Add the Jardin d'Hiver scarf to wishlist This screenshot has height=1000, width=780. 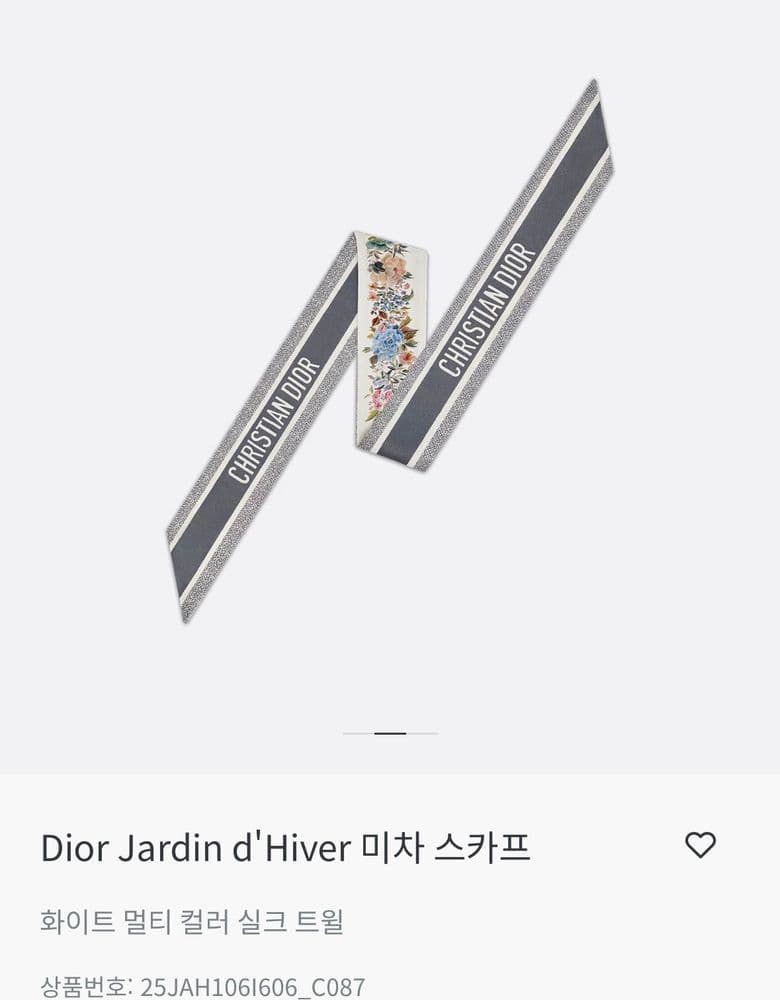point(700,845)
